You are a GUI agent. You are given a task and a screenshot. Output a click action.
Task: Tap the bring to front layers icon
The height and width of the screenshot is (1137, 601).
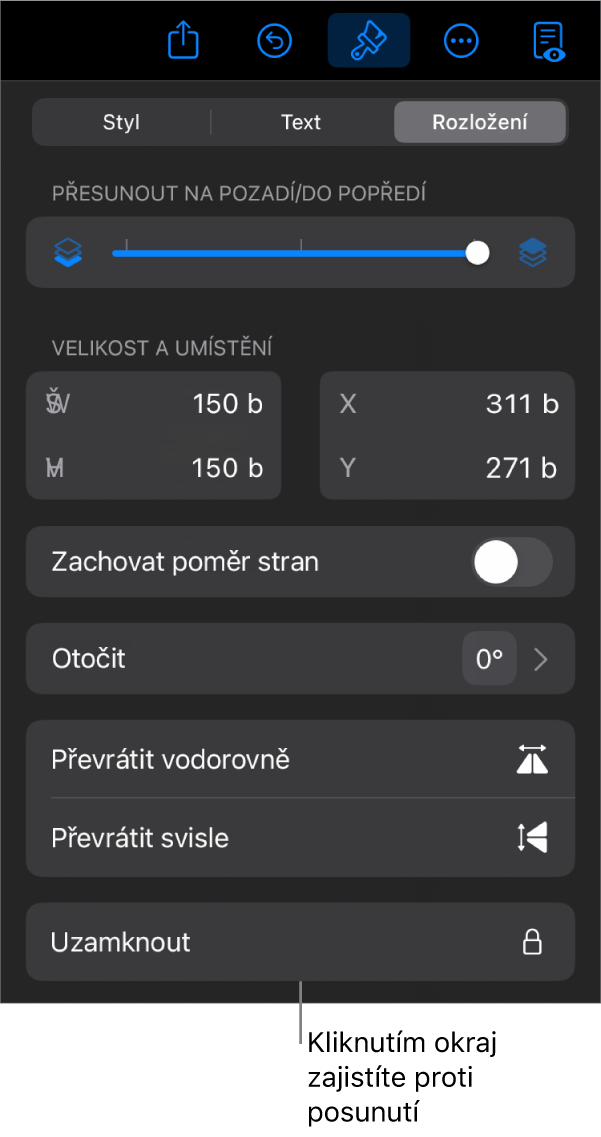533,253
